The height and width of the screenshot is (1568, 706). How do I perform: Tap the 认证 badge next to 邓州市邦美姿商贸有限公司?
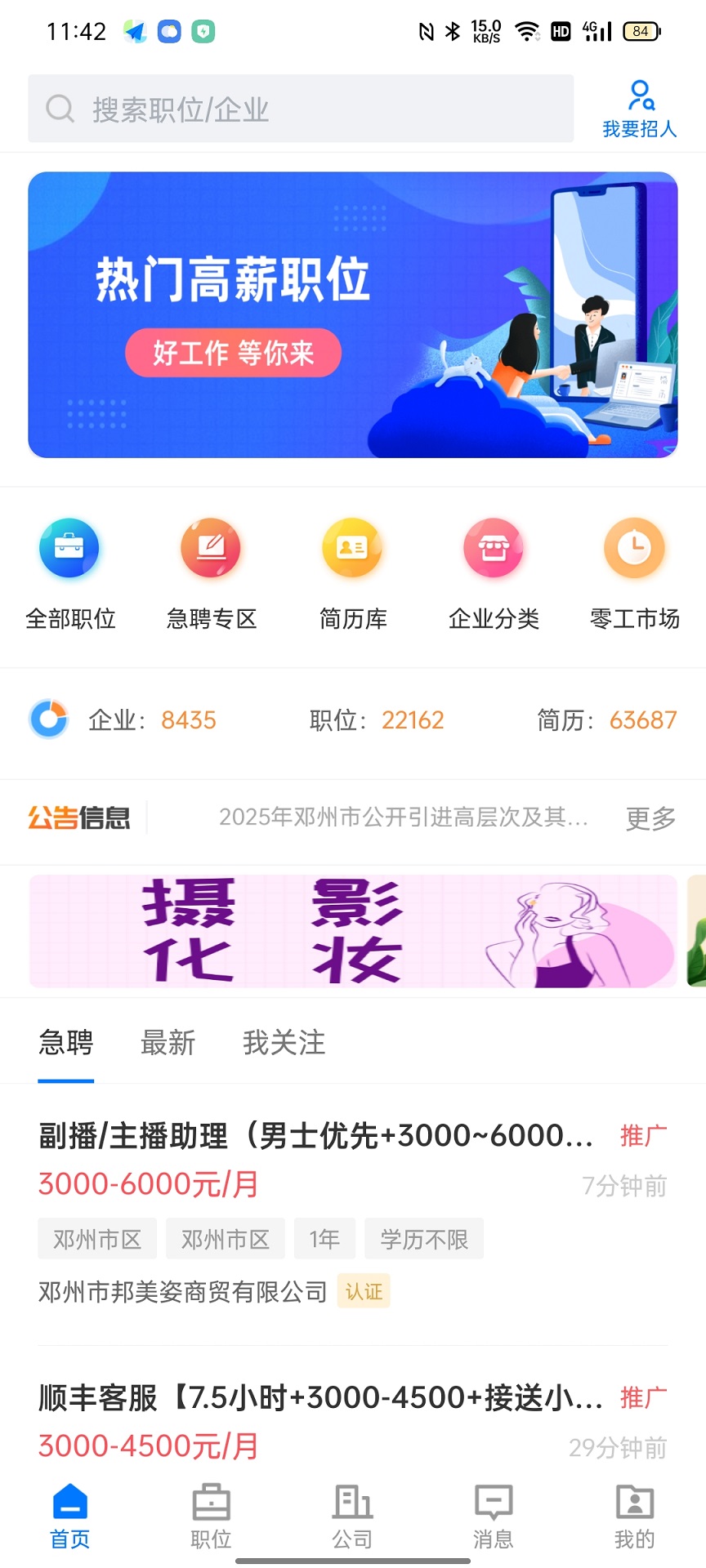(x=364, y=1290)
